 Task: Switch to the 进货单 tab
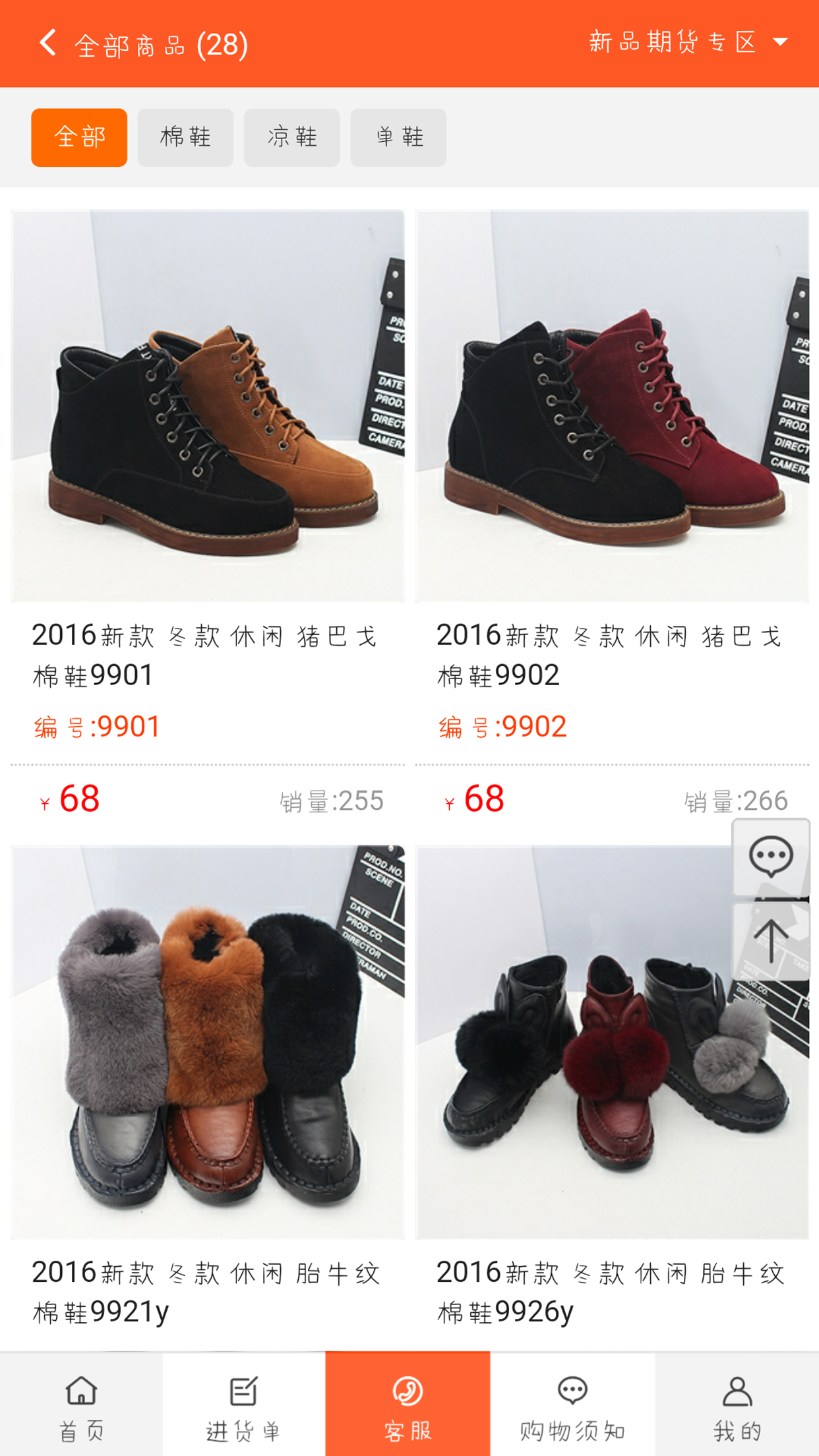point(243,1405)
